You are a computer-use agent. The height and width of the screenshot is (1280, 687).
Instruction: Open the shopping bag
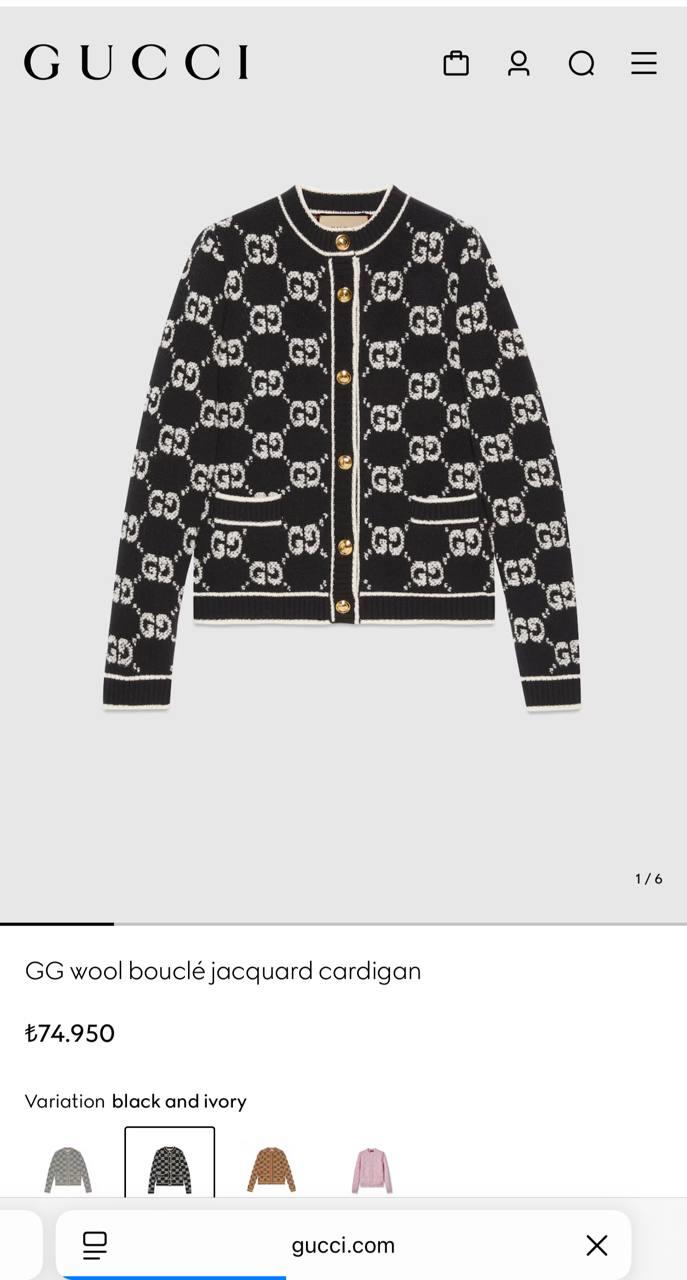(x=456, y=63)
